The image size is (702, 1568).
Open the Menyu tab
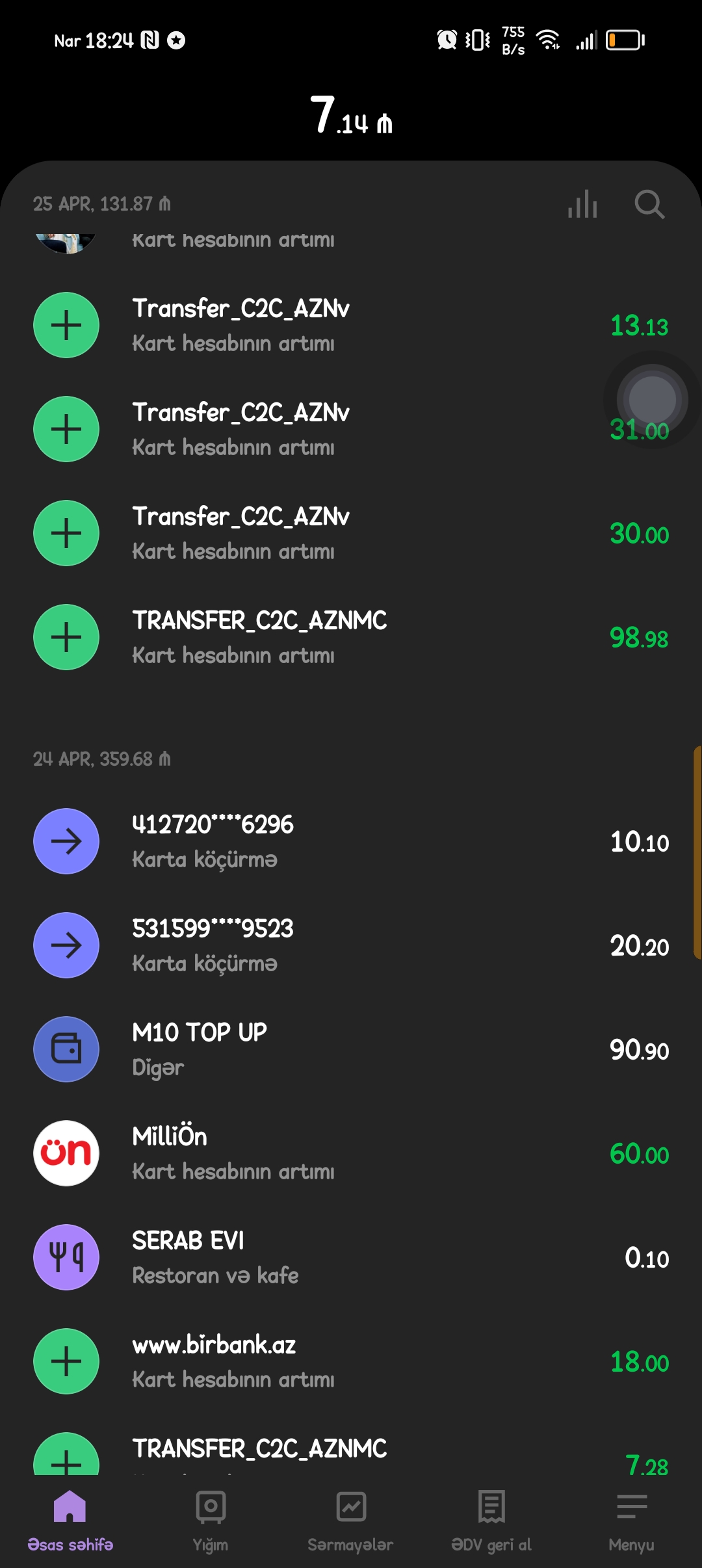pyautogui.click(x=632, y=1521)
